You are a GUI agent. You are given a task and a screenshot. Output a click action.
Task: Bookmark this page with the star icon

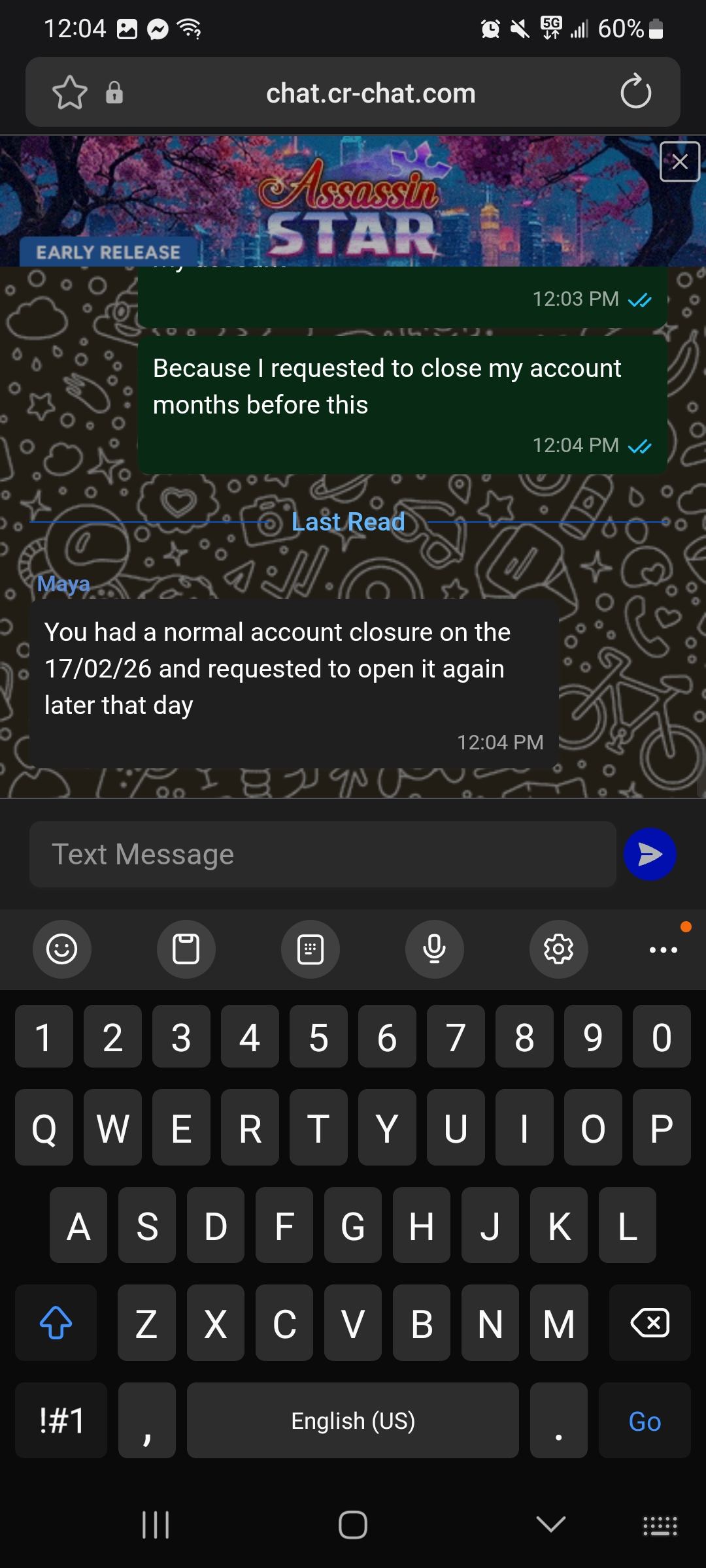tap(69, 93)
